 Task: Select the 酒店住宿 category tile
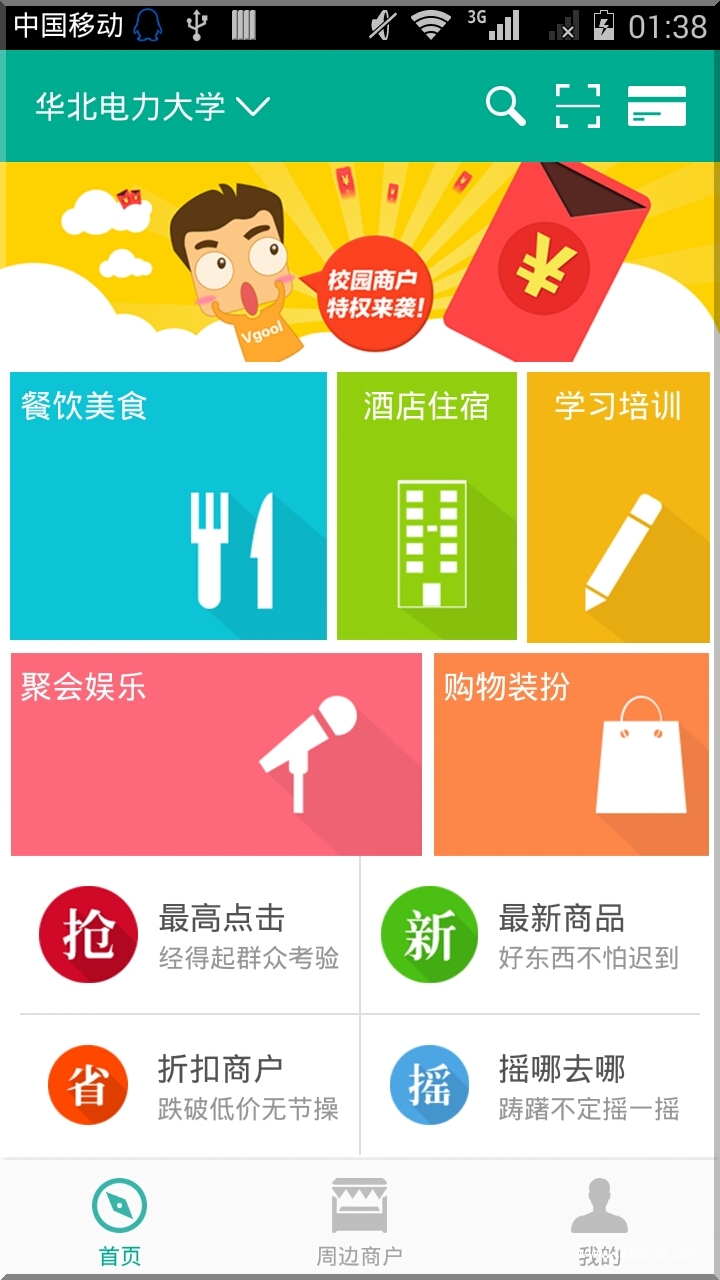pos(427,506)
